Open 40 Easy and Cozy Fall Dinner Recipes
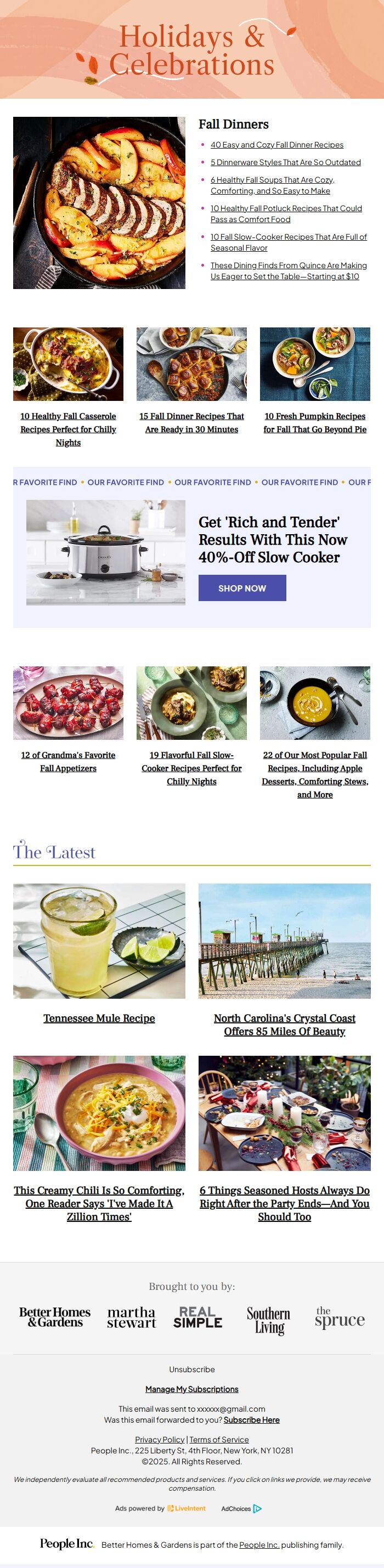384x1568 pixels. coord(276,145)
